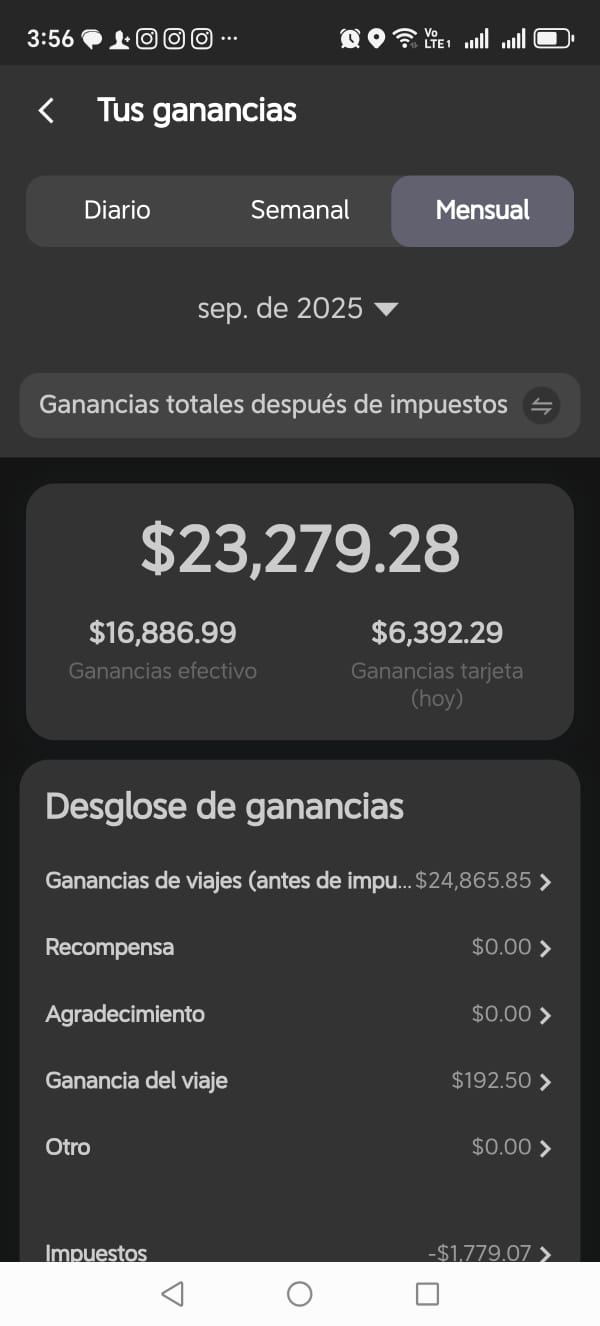Switch to the Diario tab

tap(117, 210)
